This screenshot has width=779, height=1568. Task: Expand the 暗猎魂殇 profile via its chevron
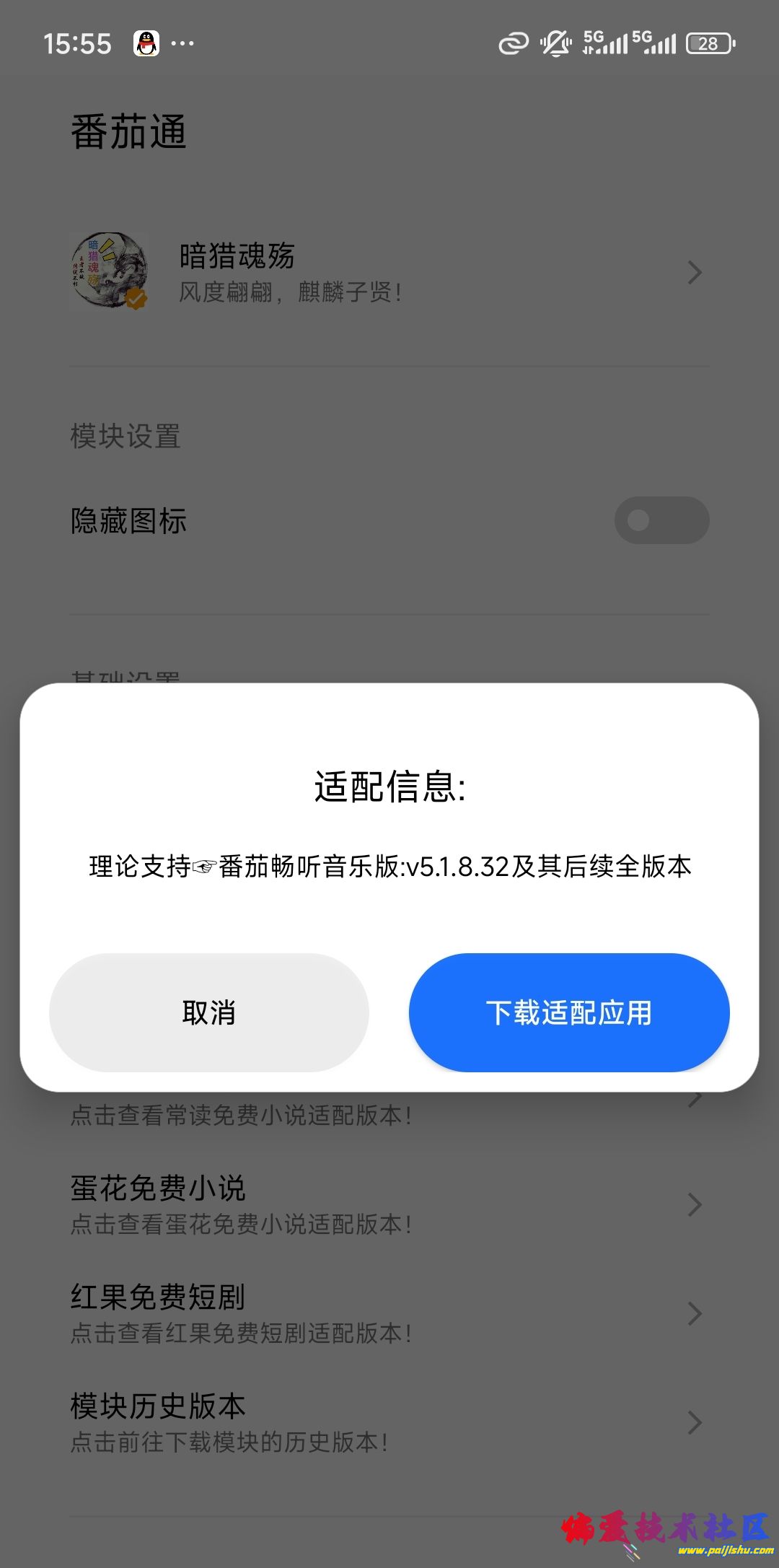coord(694,272)
